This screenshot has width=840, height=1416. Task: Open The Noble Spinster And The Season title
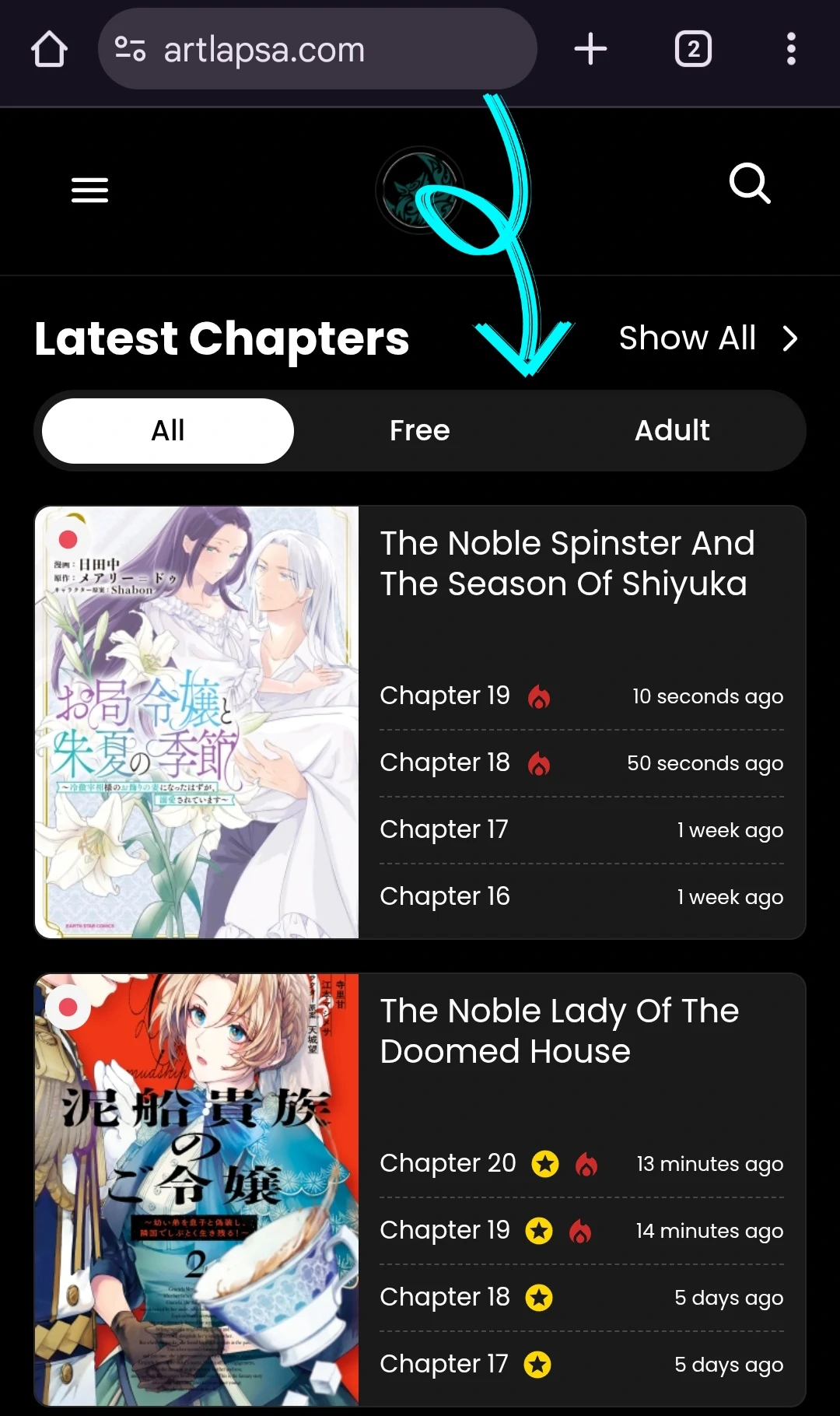click(567, 563)
